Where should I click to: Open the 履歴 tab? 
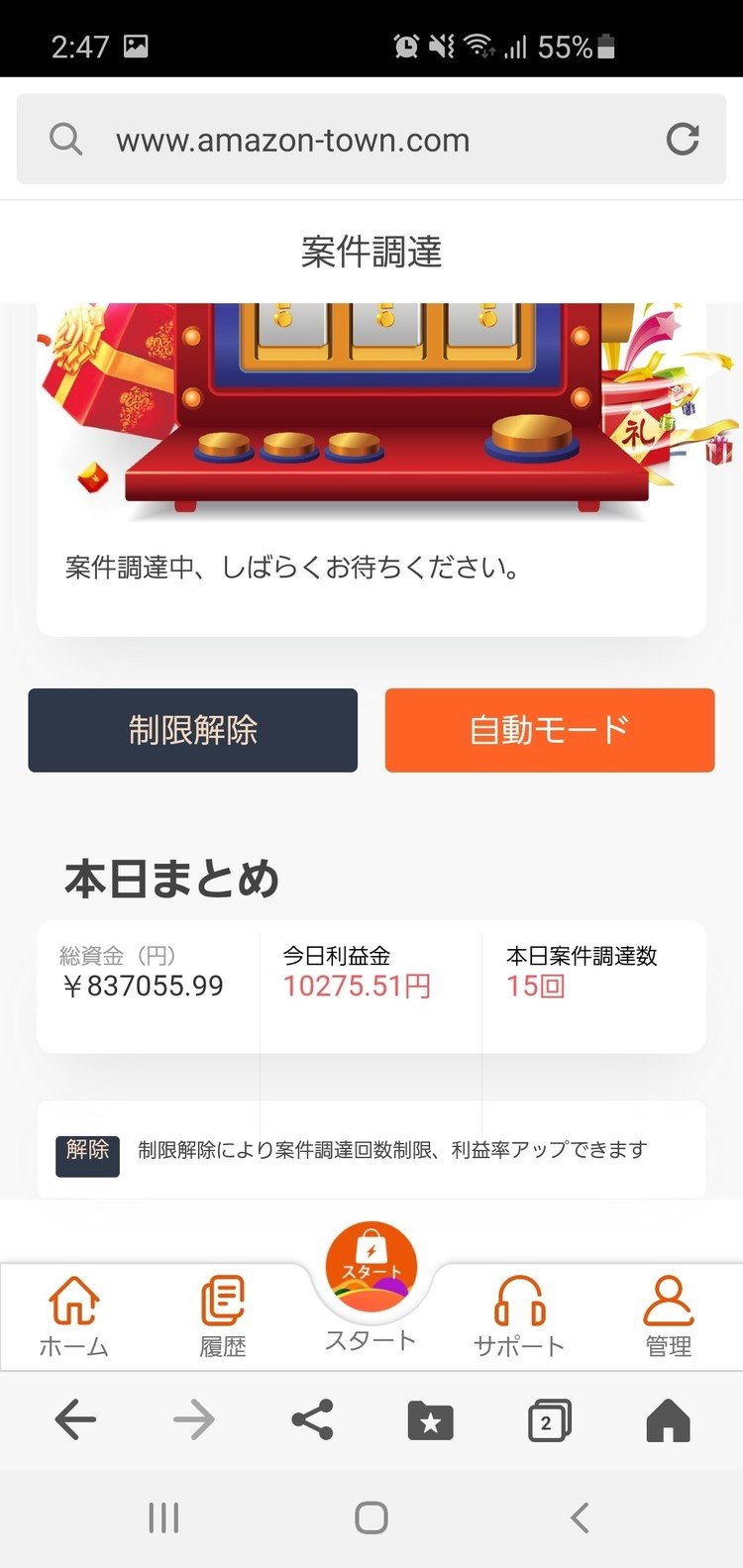click(x=223, y=1317)
